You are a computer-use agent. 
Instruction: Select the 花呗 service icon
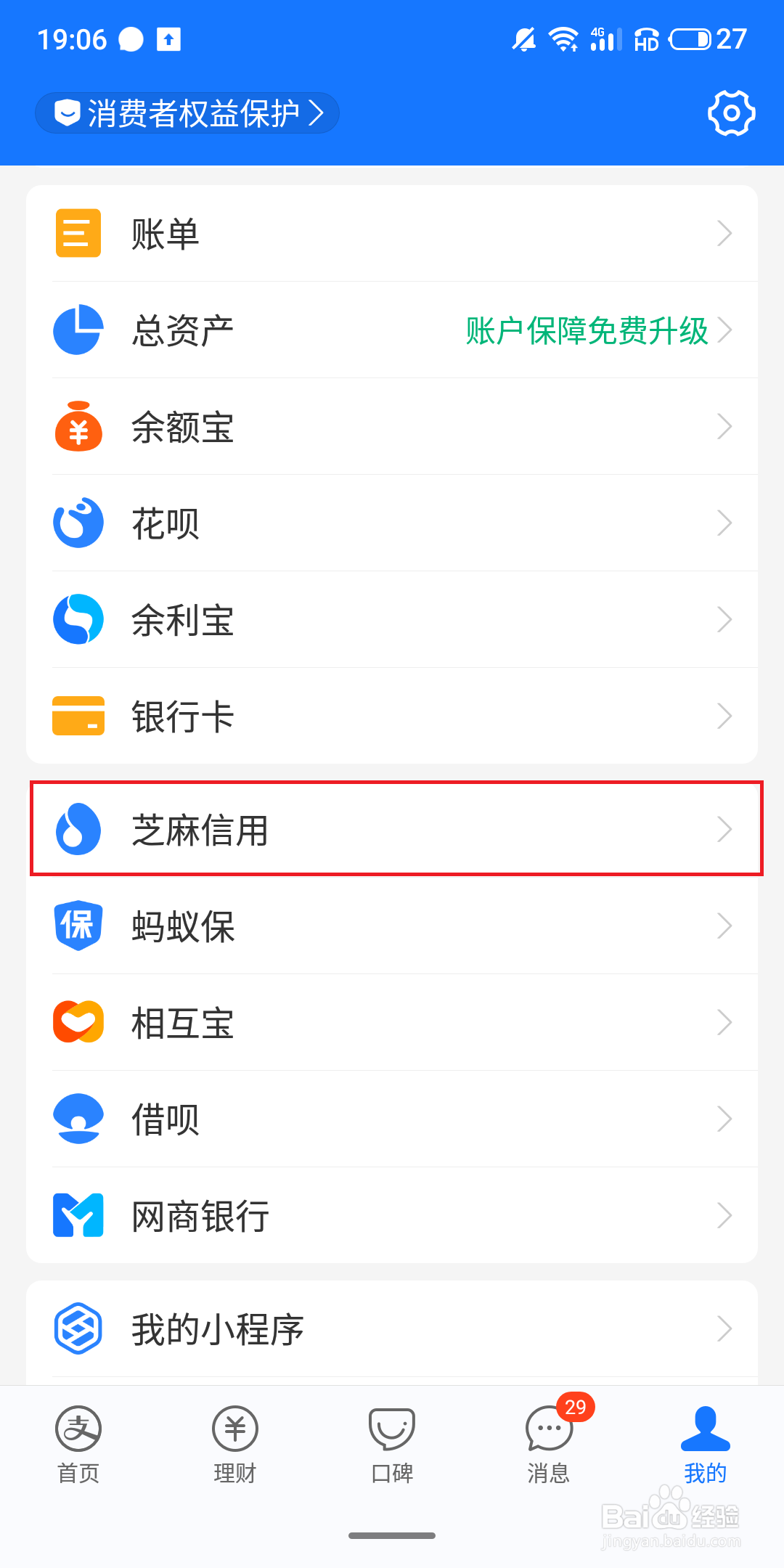point(78,523)
